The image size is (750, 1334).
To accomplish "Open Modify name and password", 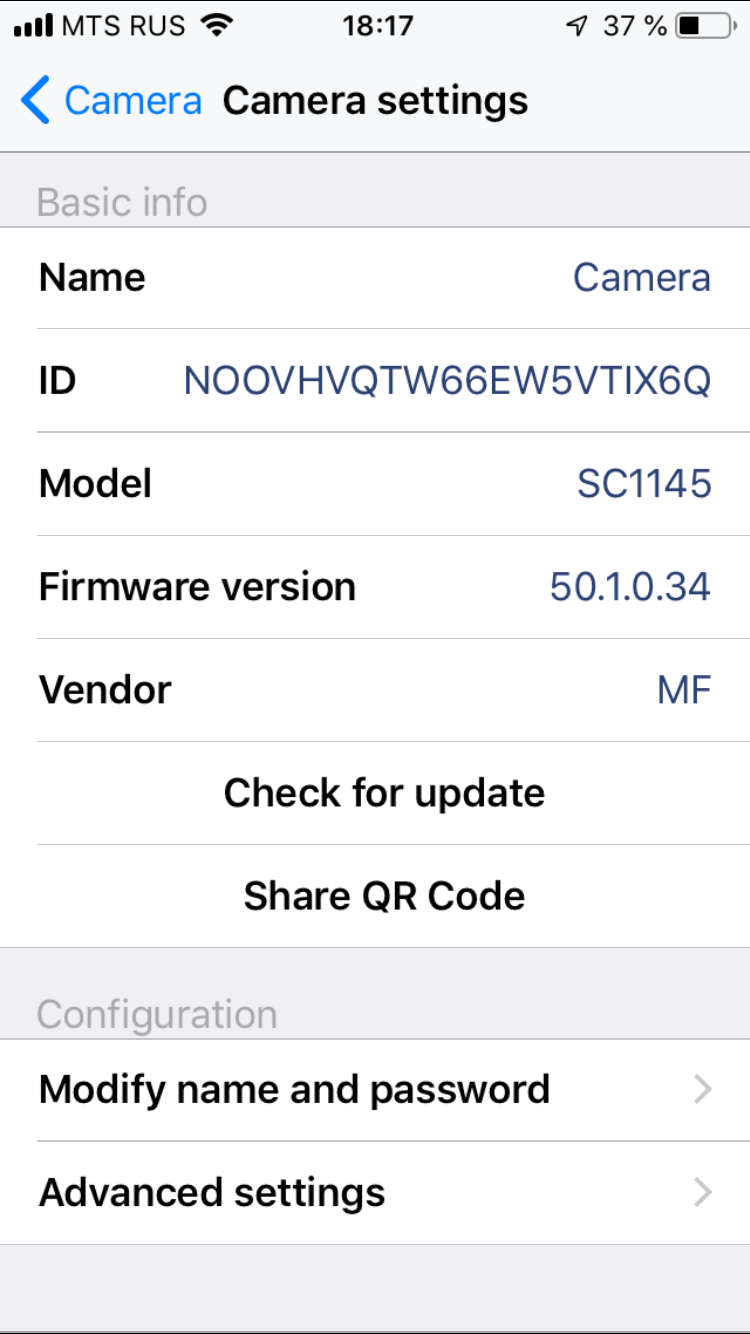I will point(374,1089).
